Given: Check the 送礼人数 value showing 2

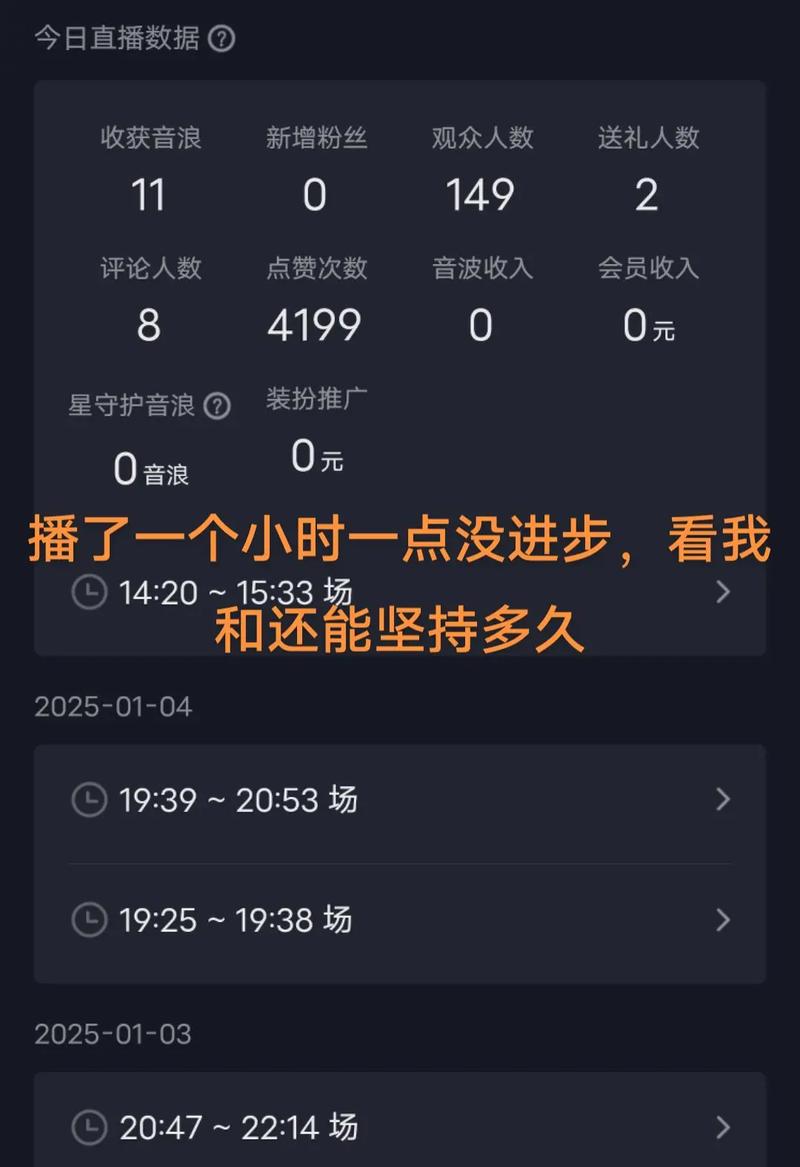Looking at the screenshot, I should 647,170.
